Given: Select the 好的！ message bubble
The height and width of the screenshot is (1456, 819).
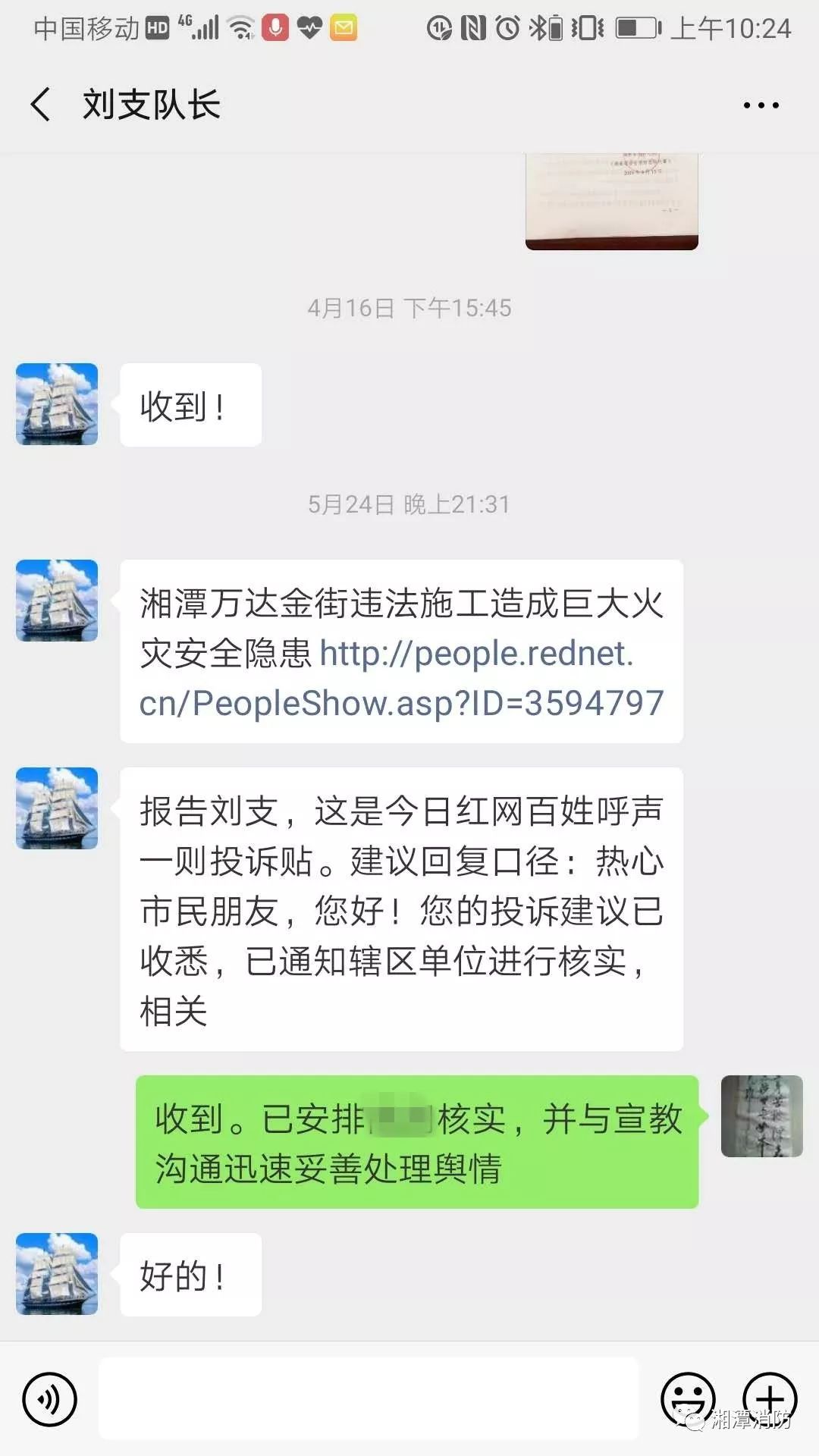Looking at the screenshot, I should click(x=189, y=1275).
